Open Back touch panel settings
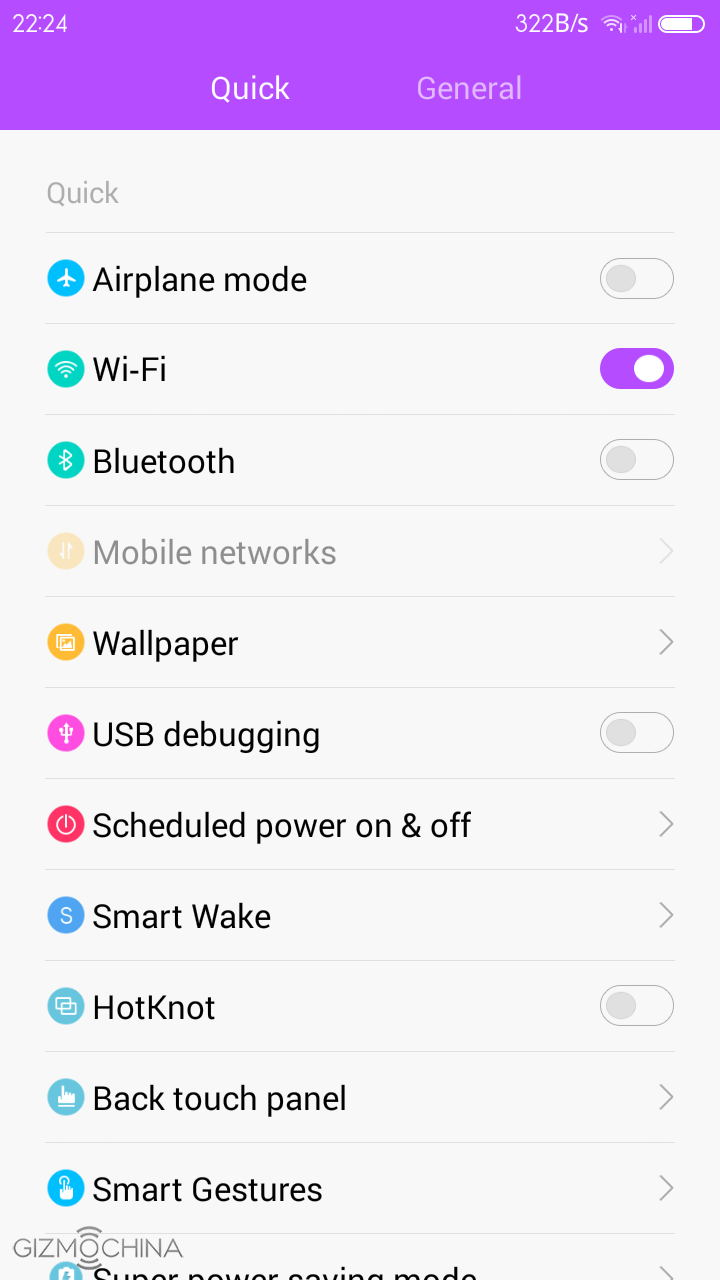The height and width of the screenshot is (1280, 720). 360,1098
